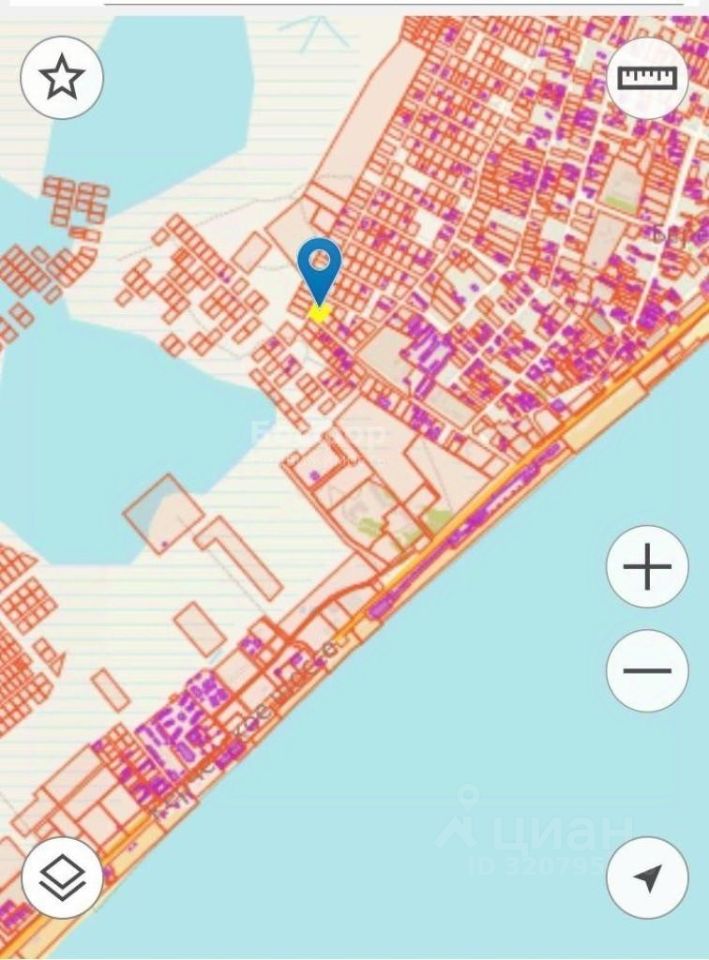
Task: Zoom in with the plus button
Action: (647, 567)
